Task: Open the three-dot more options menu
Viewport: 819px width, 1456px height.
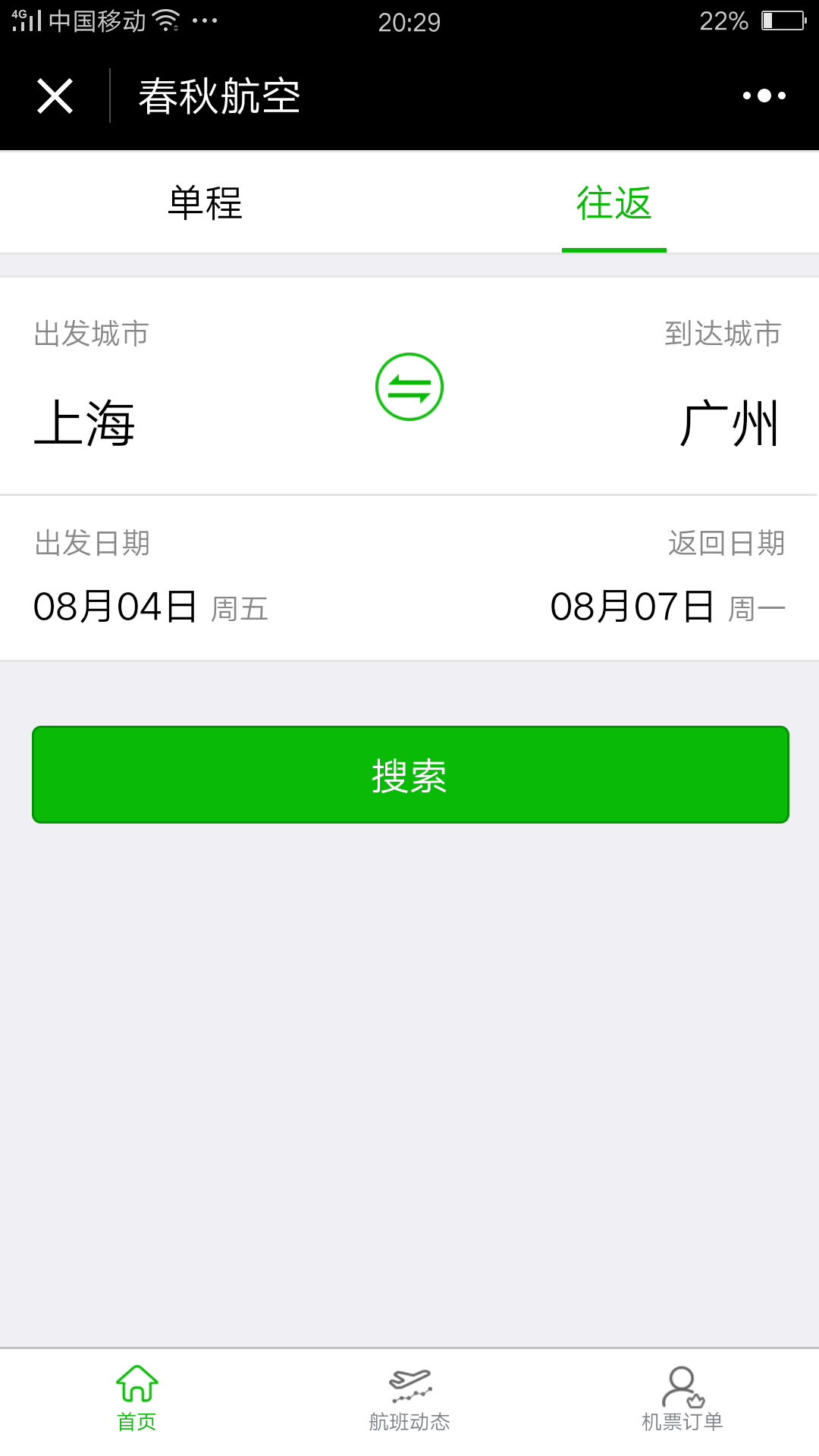Action: (x=764, y=96)
